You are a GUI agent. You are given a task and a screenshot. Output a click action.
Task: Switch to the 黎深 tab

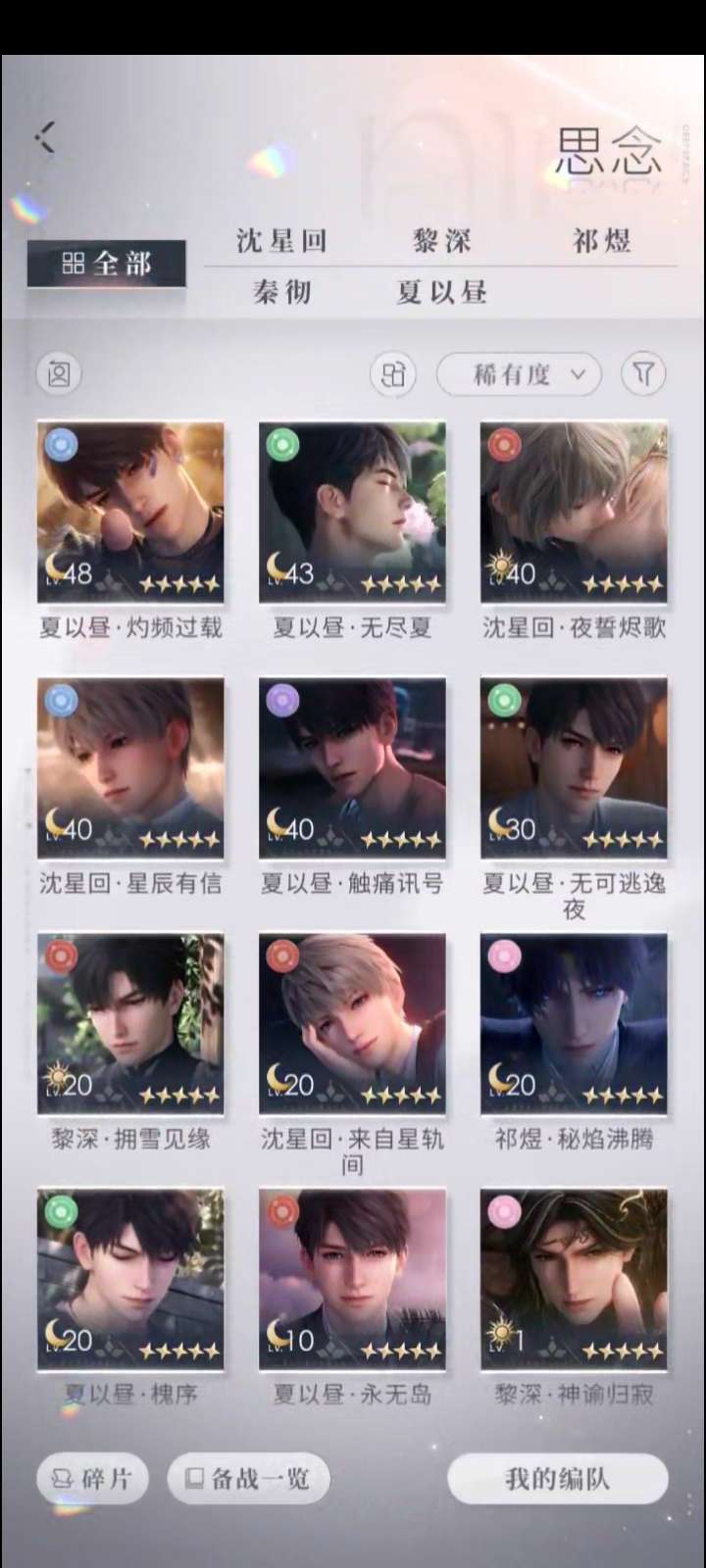[441, 241]
